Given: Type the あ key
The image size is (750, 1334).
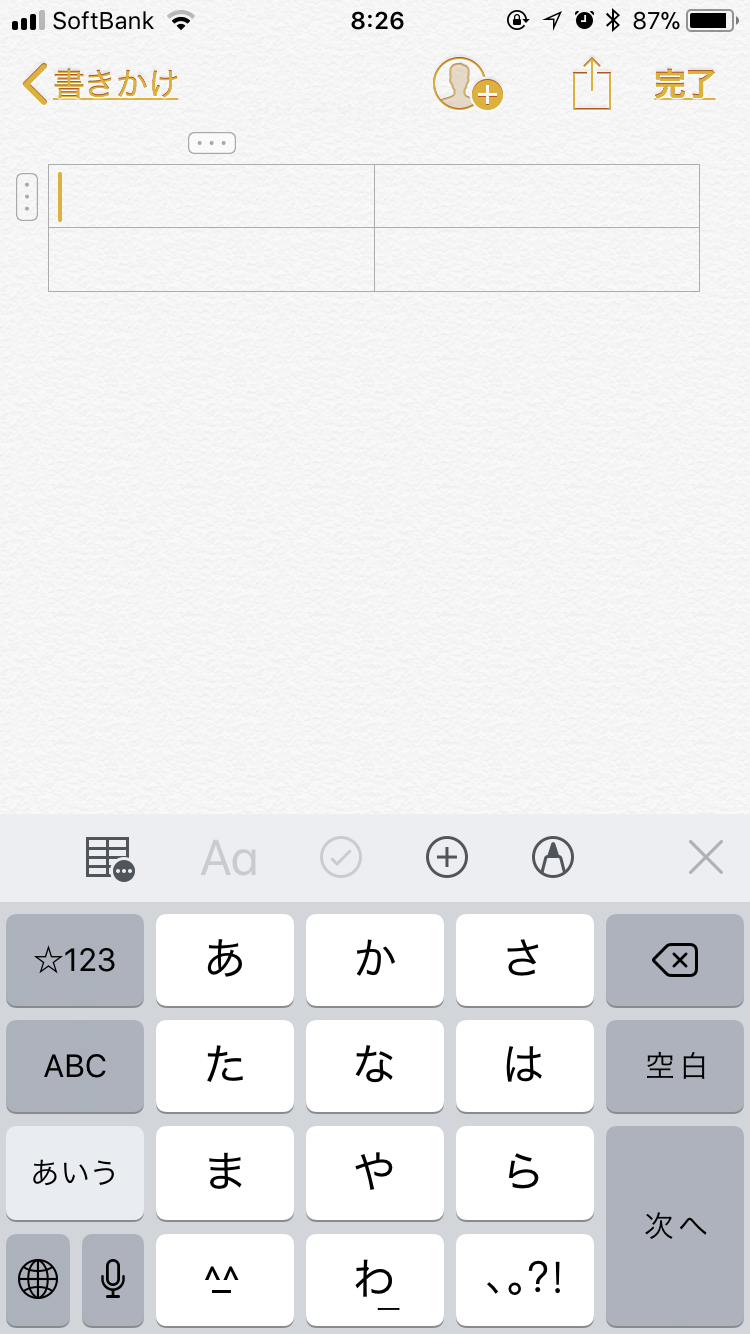Looking at the screenshot, I should pos(225,960).
